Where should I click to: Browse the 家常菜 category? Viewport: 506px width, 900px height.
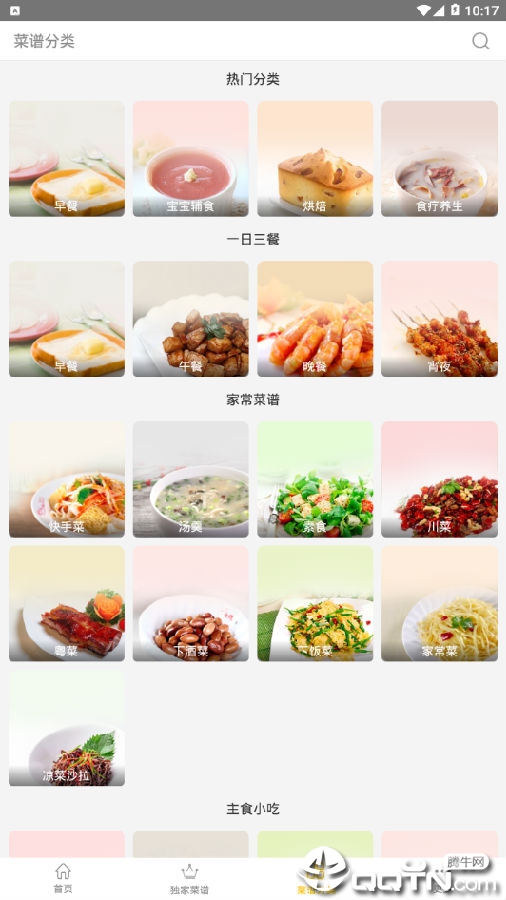(439, 603)
